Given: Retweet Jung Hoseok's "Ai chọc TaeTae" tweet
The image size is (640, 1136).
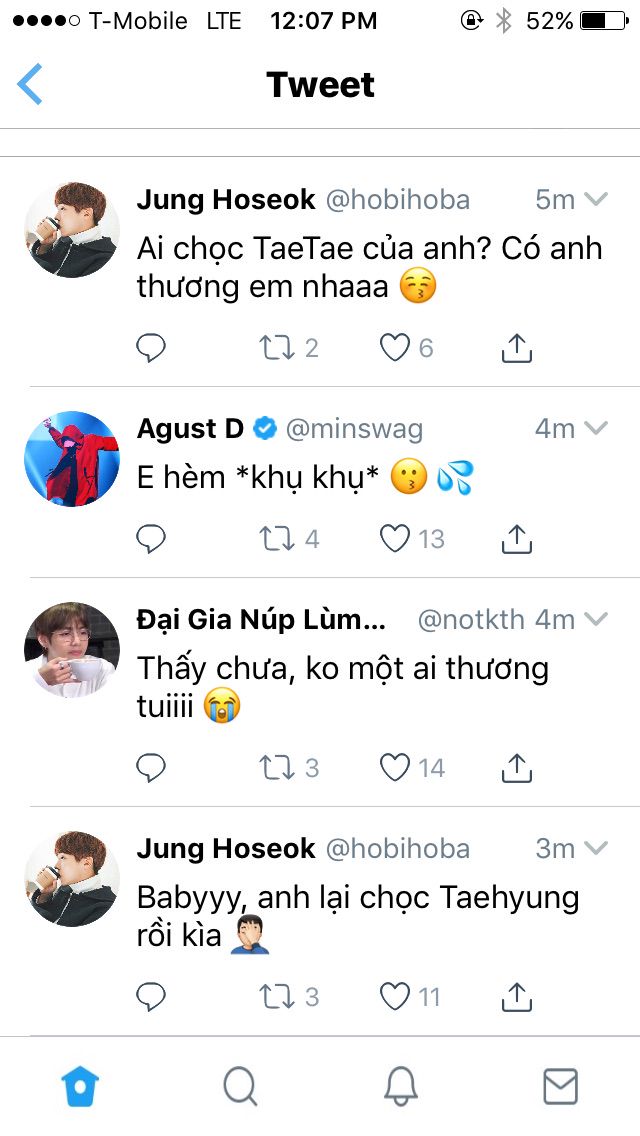Looking at the screenshot, I should click(275, 347).
